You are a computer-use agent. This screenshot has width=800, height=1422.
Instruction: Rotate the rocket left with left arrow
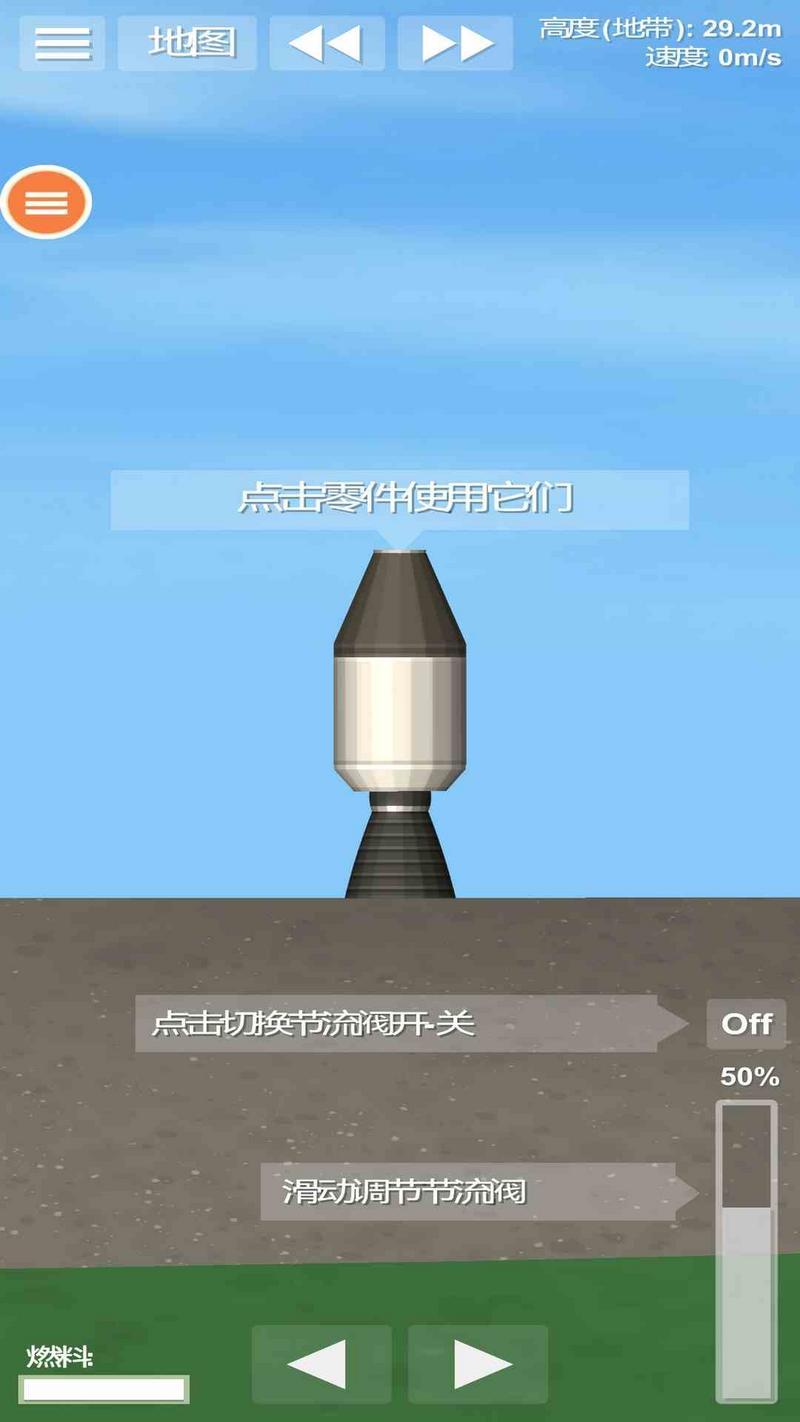321,1364
